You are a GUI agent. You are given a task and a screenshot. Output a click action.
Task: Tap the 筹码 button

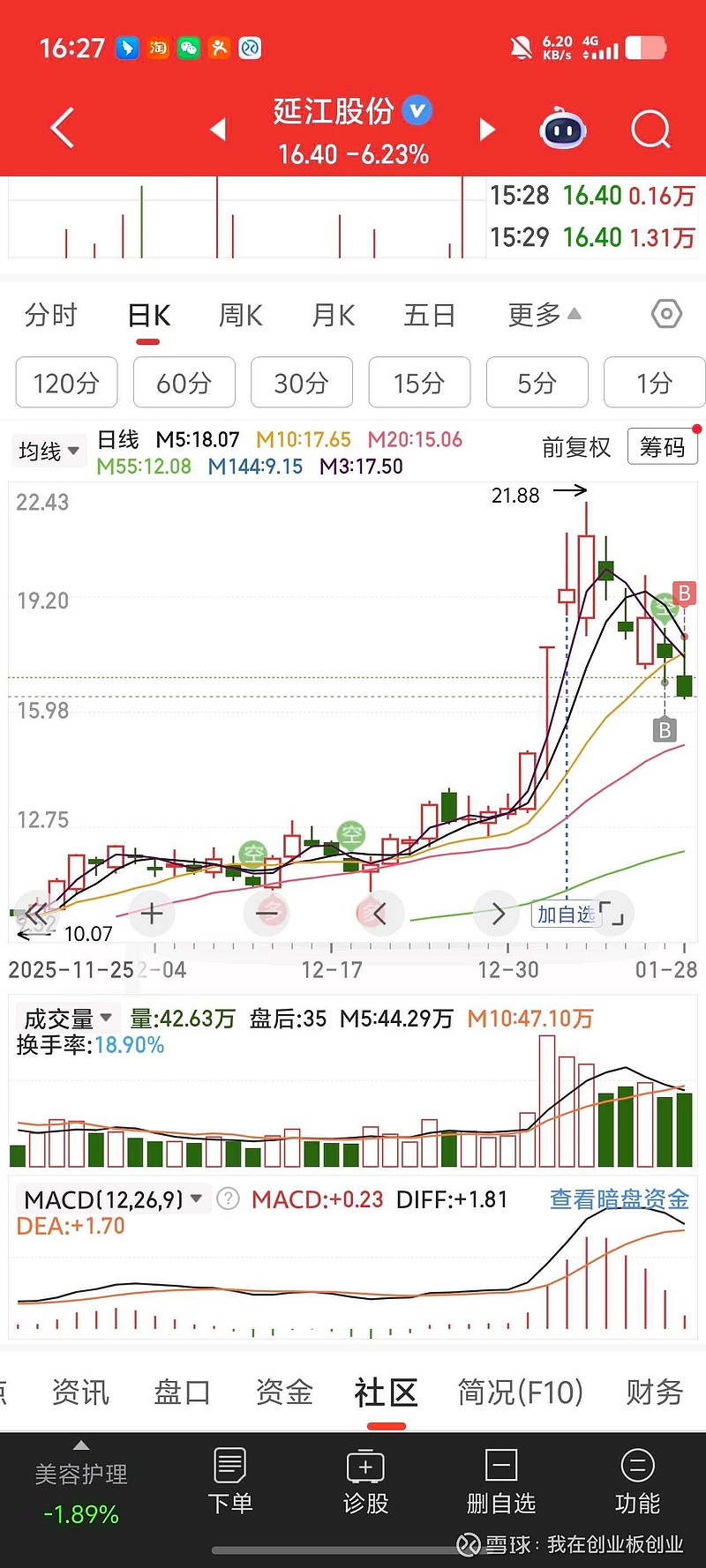pos(662,447)
